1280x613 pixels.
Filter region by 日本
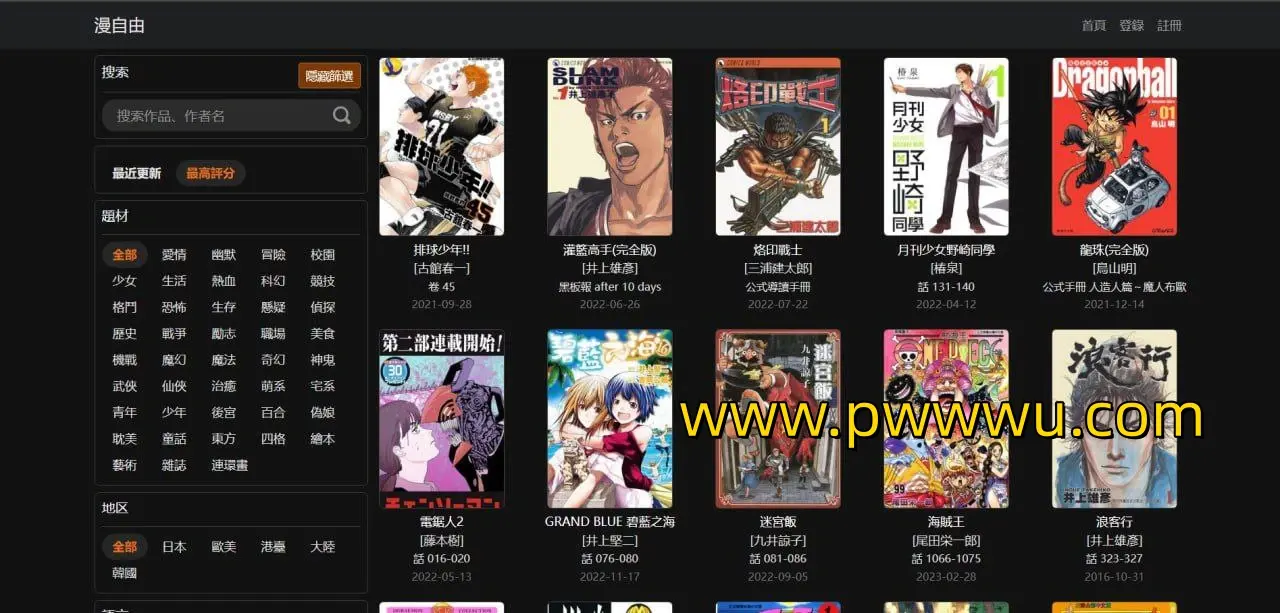coord(174,547)
